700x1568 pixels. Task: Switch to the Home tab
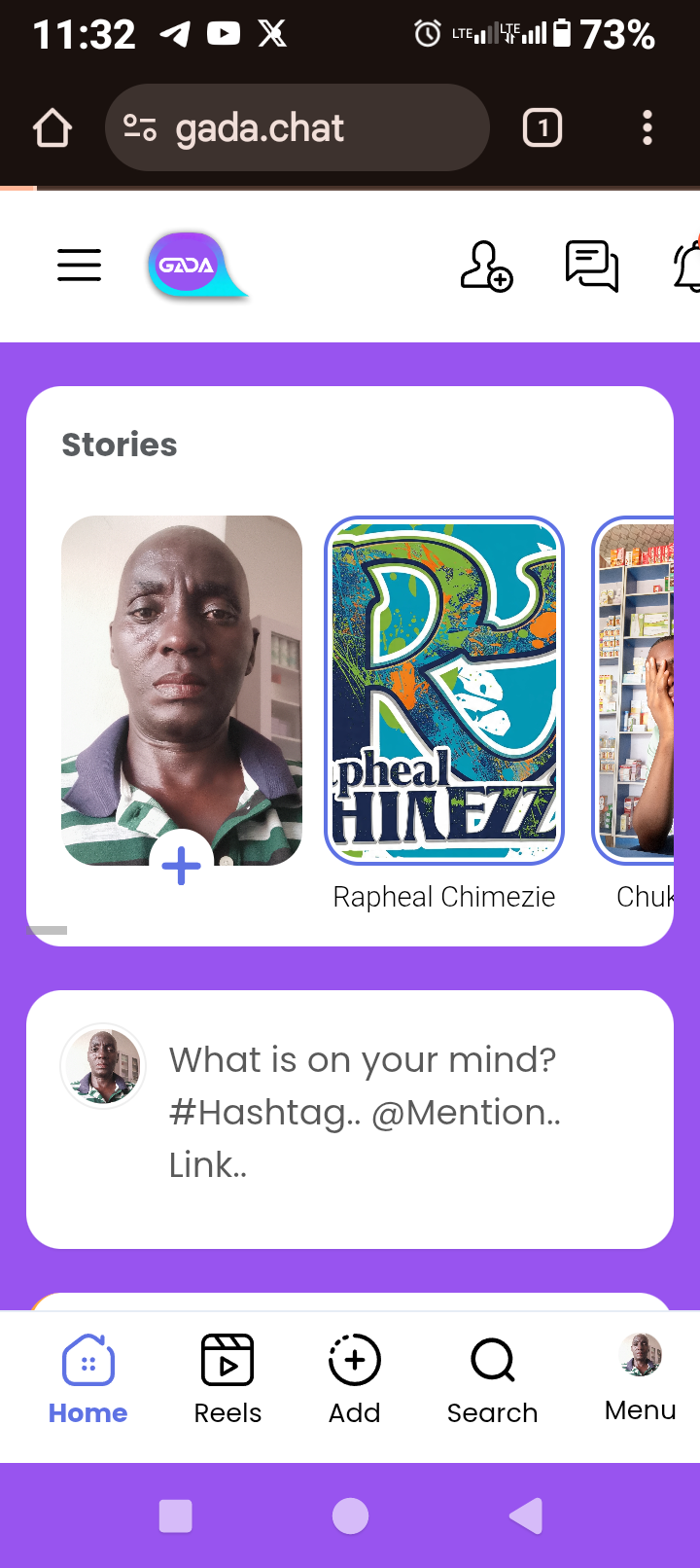point(87,1379)
